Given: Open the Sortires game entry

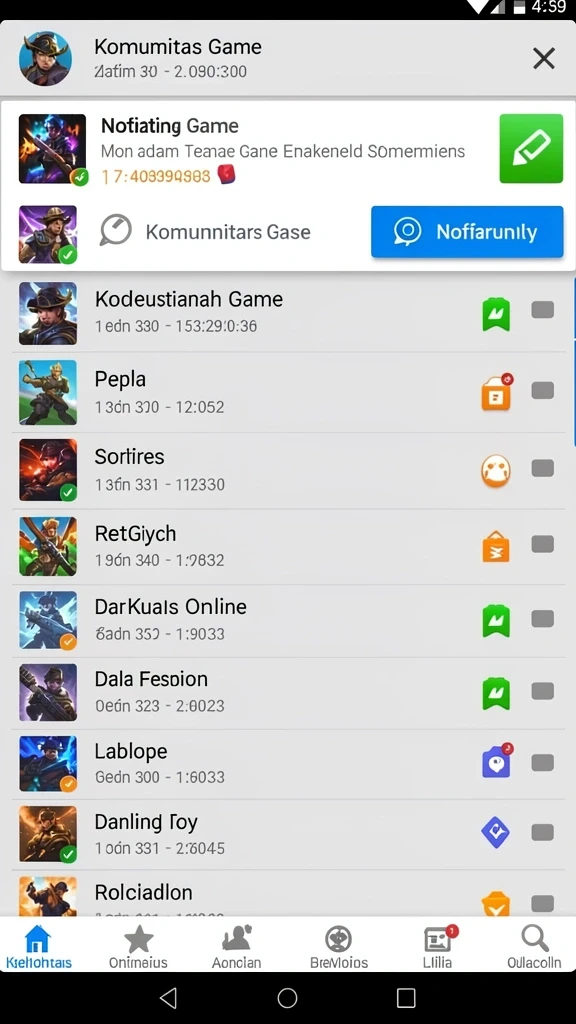Looking at the screenshot, I should pos(288,470).
